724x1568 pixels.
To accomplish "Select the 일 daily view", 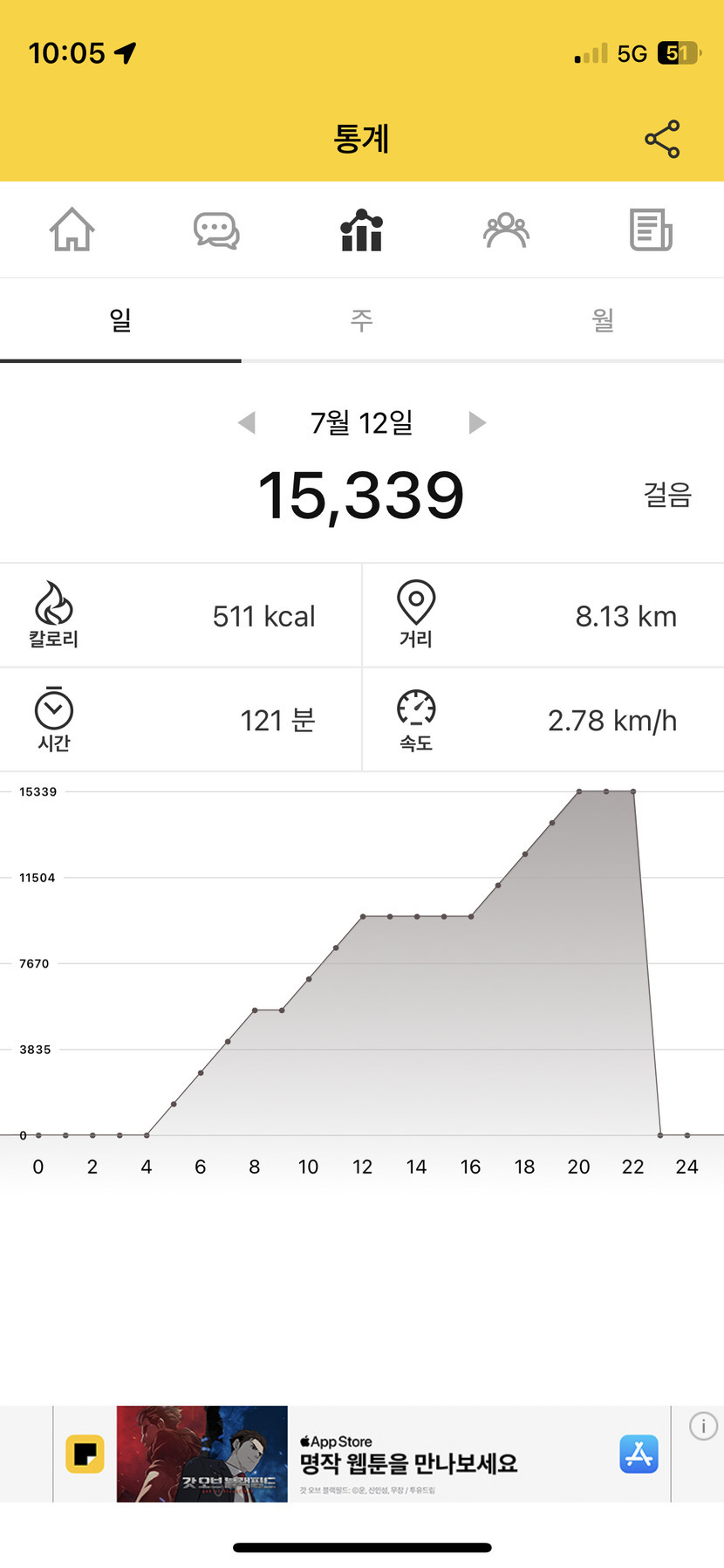I will [x=120, y=320].
